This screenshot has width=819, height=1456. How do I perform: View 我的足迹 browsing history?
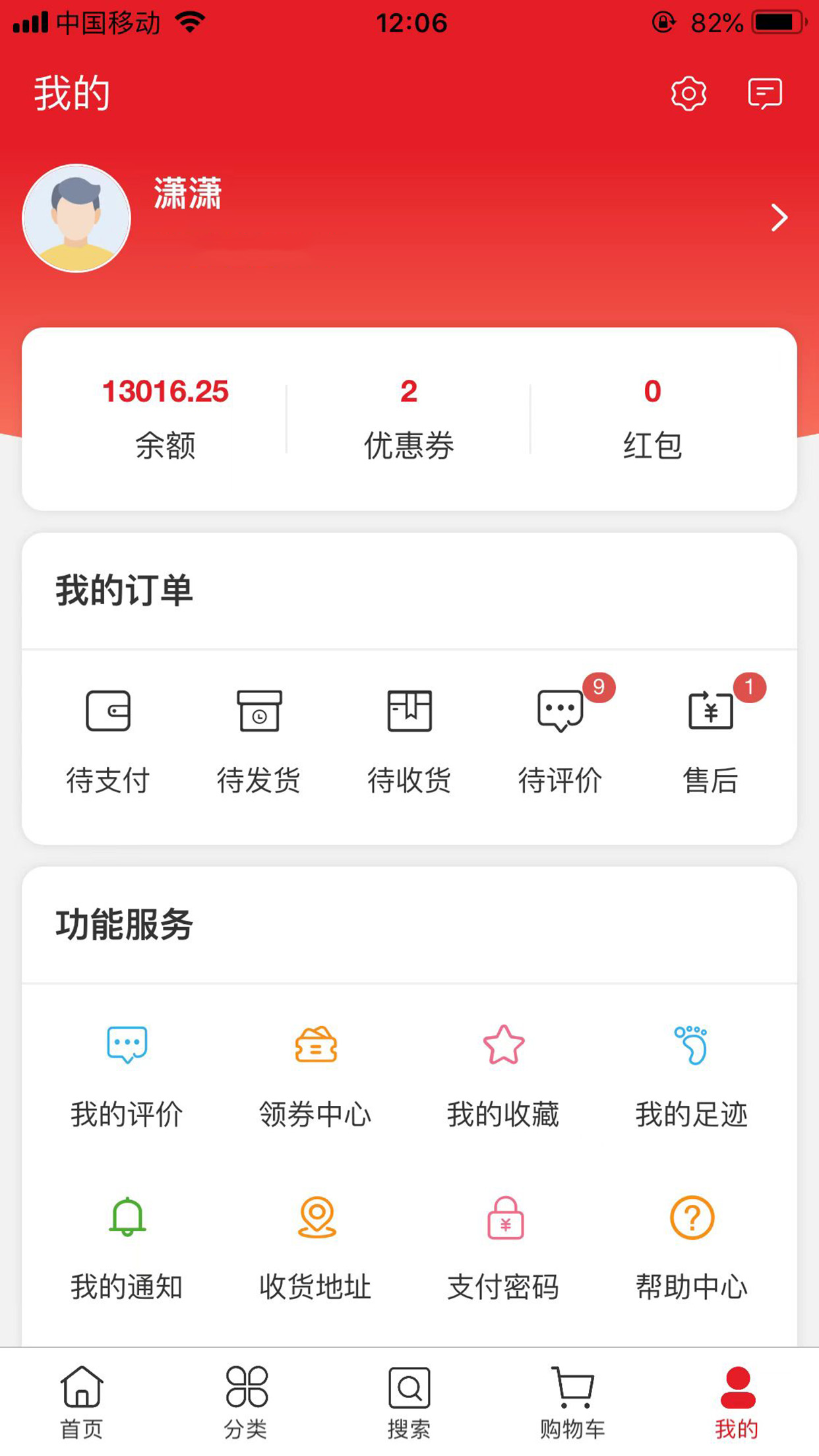pyautogui.click(x=691, y=1075)
